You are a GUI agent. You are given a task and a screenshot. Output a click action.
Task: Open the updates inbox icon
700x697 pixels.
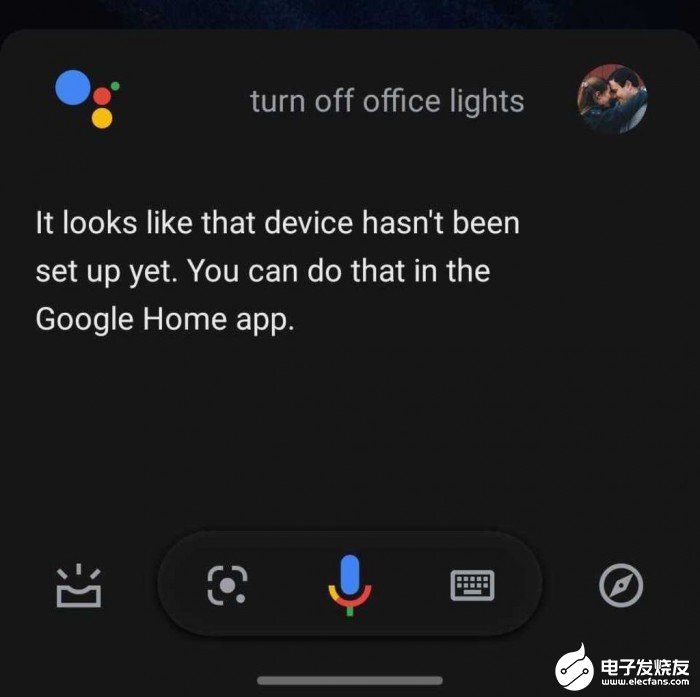(x=78, y=587)
